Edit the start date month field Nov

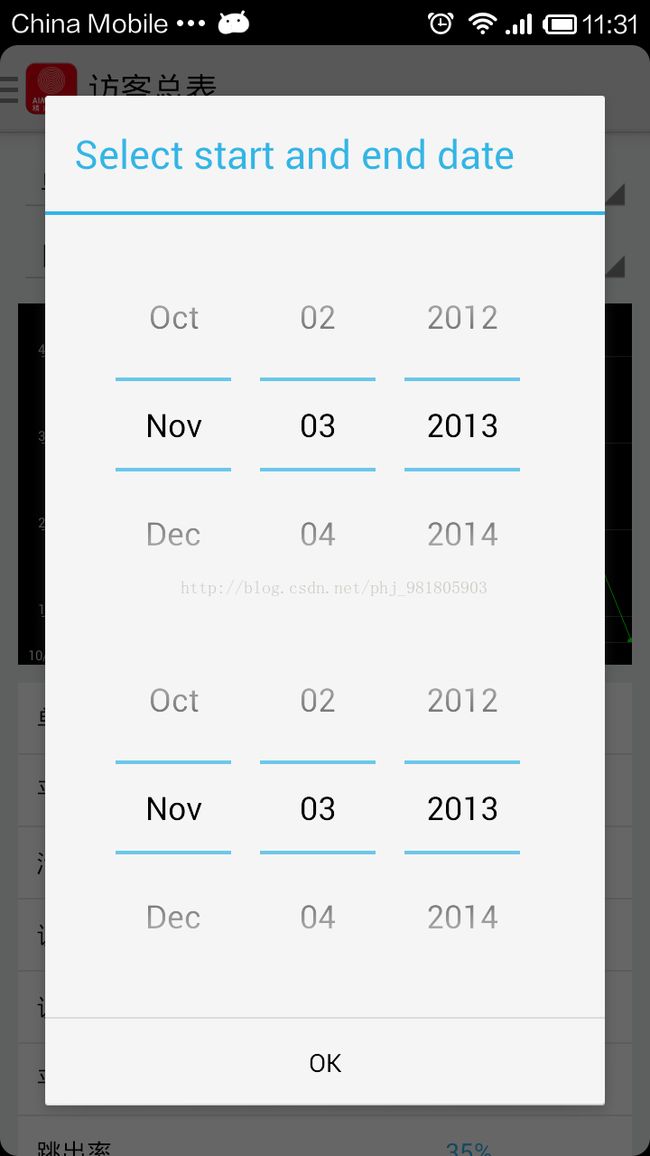click(x=174, y=425)
